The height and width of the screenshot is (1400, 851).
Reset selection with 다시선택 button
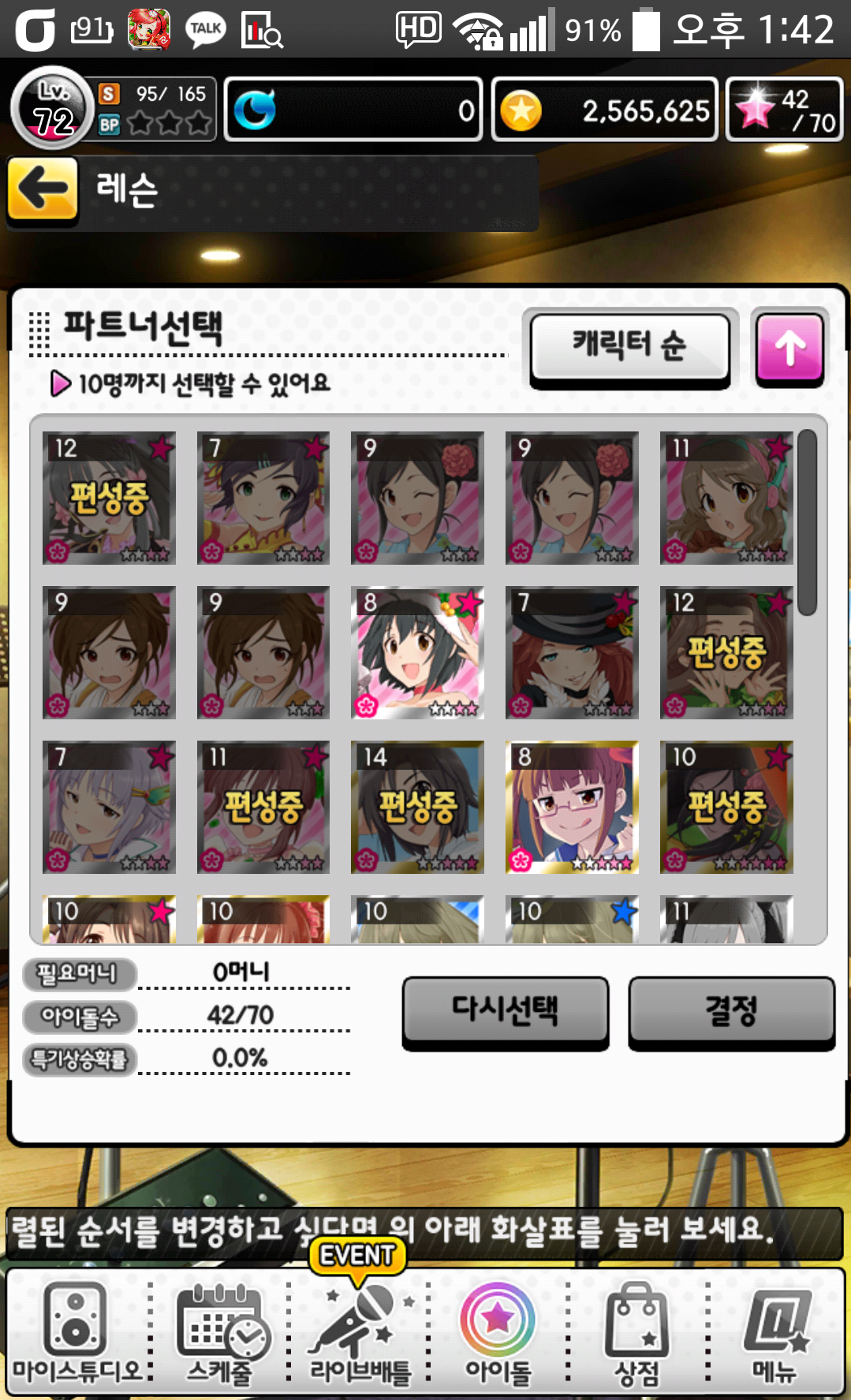505,1010
